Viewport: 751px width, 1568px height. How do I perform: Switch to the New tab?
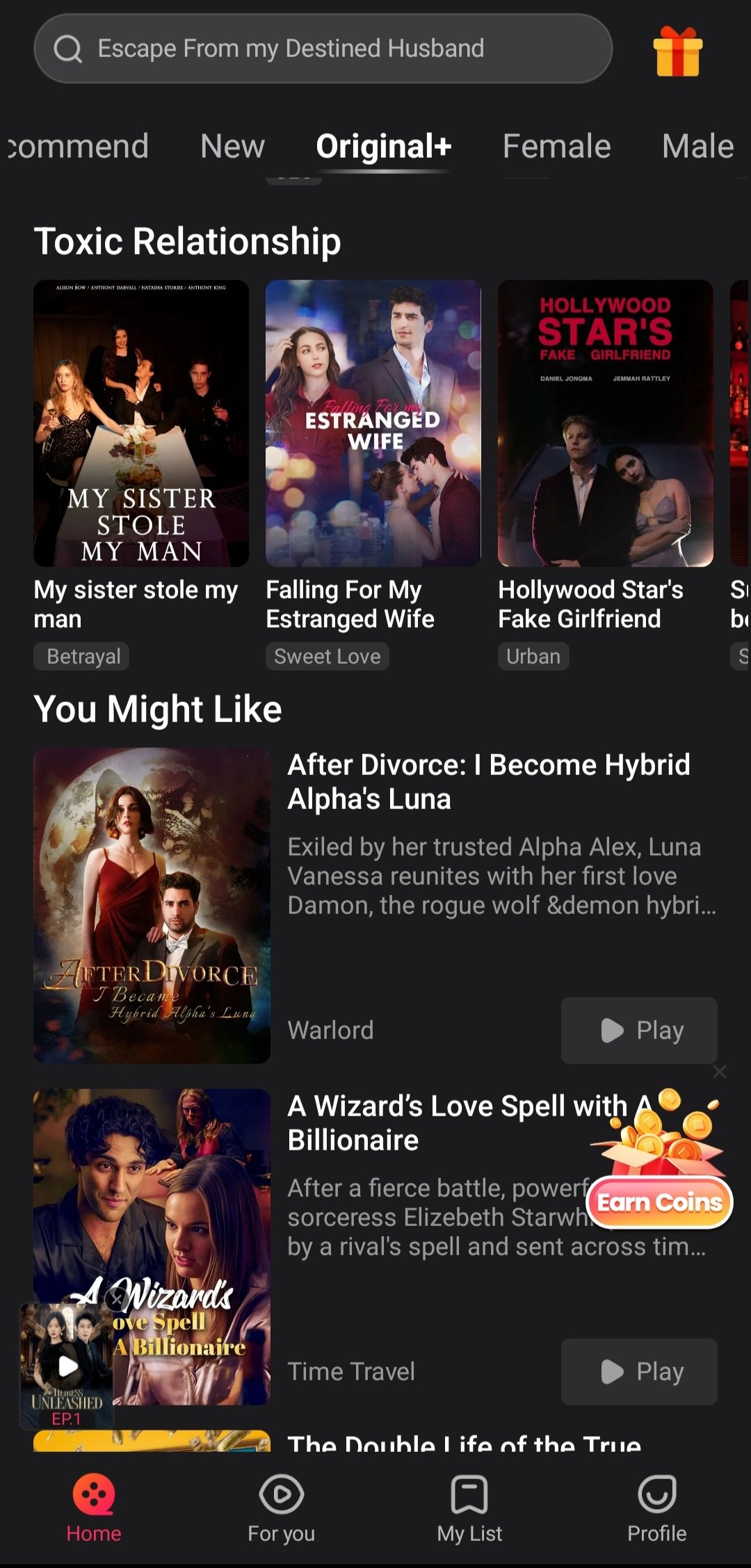232,147
